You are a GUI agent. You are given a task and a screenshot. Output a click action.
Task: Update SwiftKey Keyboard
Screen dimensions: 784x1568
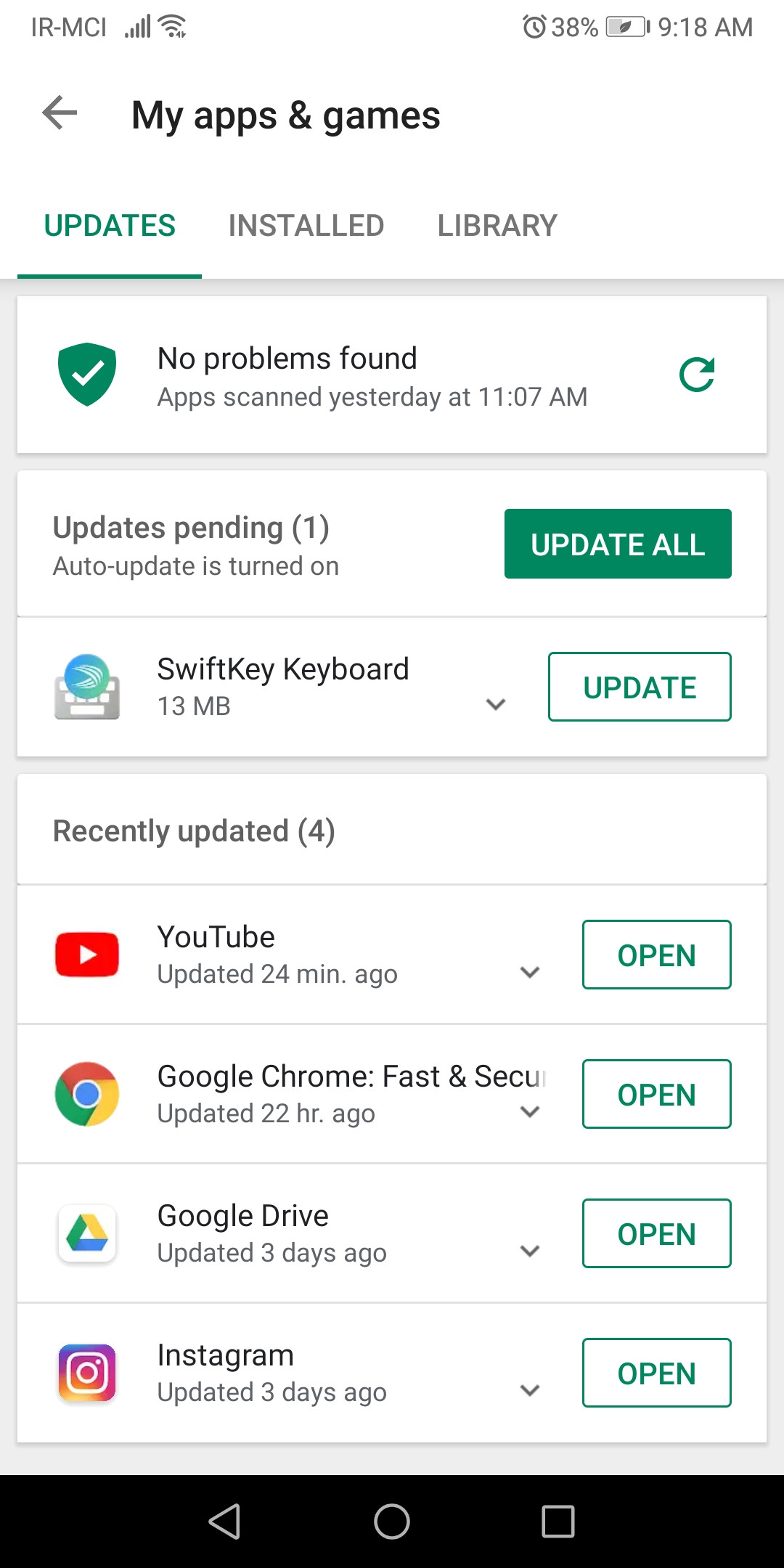click(x=640, y=687)
